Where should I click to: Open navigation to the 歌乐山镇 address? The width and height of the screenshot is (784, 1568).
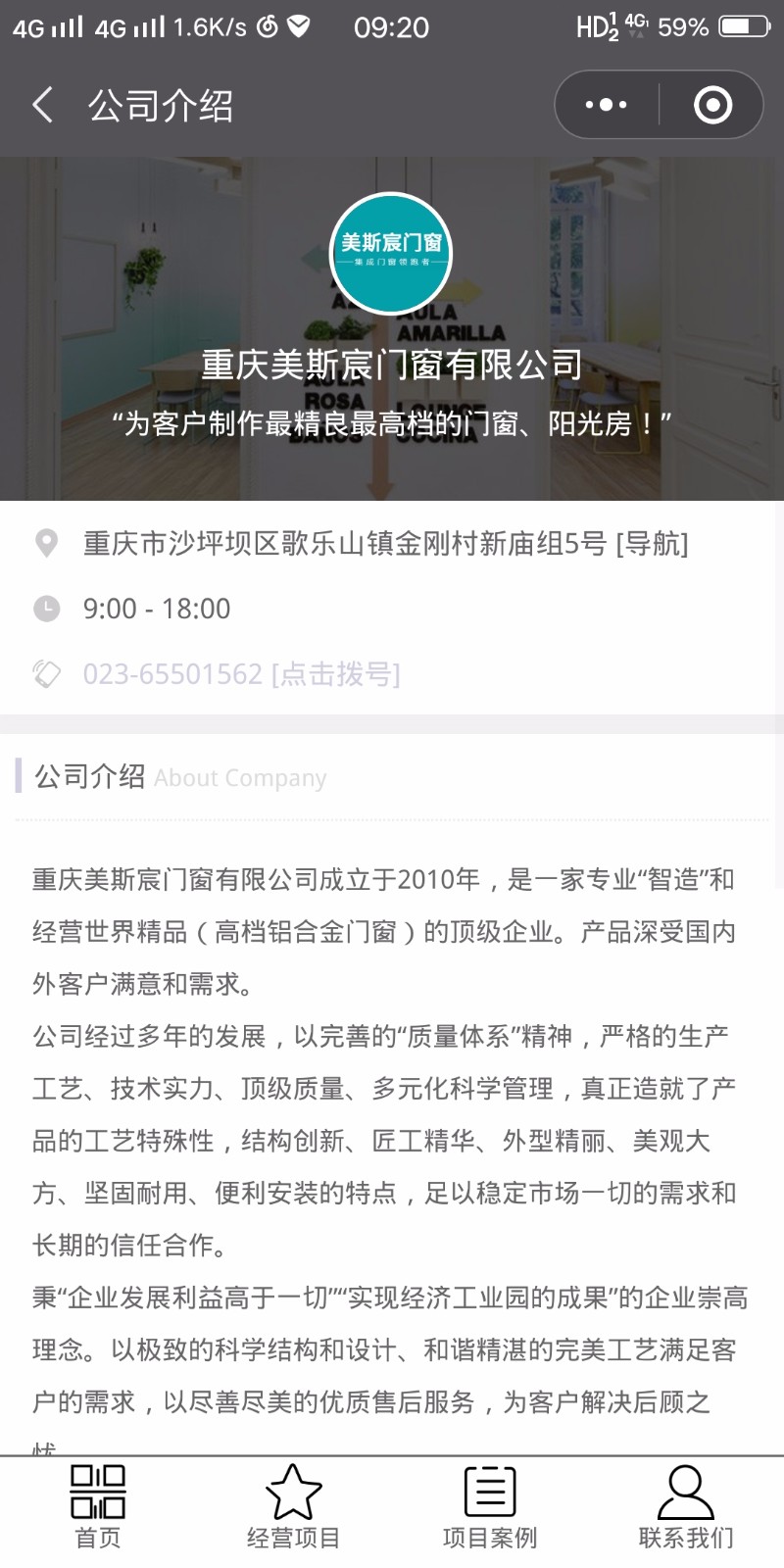pos(652,543)
